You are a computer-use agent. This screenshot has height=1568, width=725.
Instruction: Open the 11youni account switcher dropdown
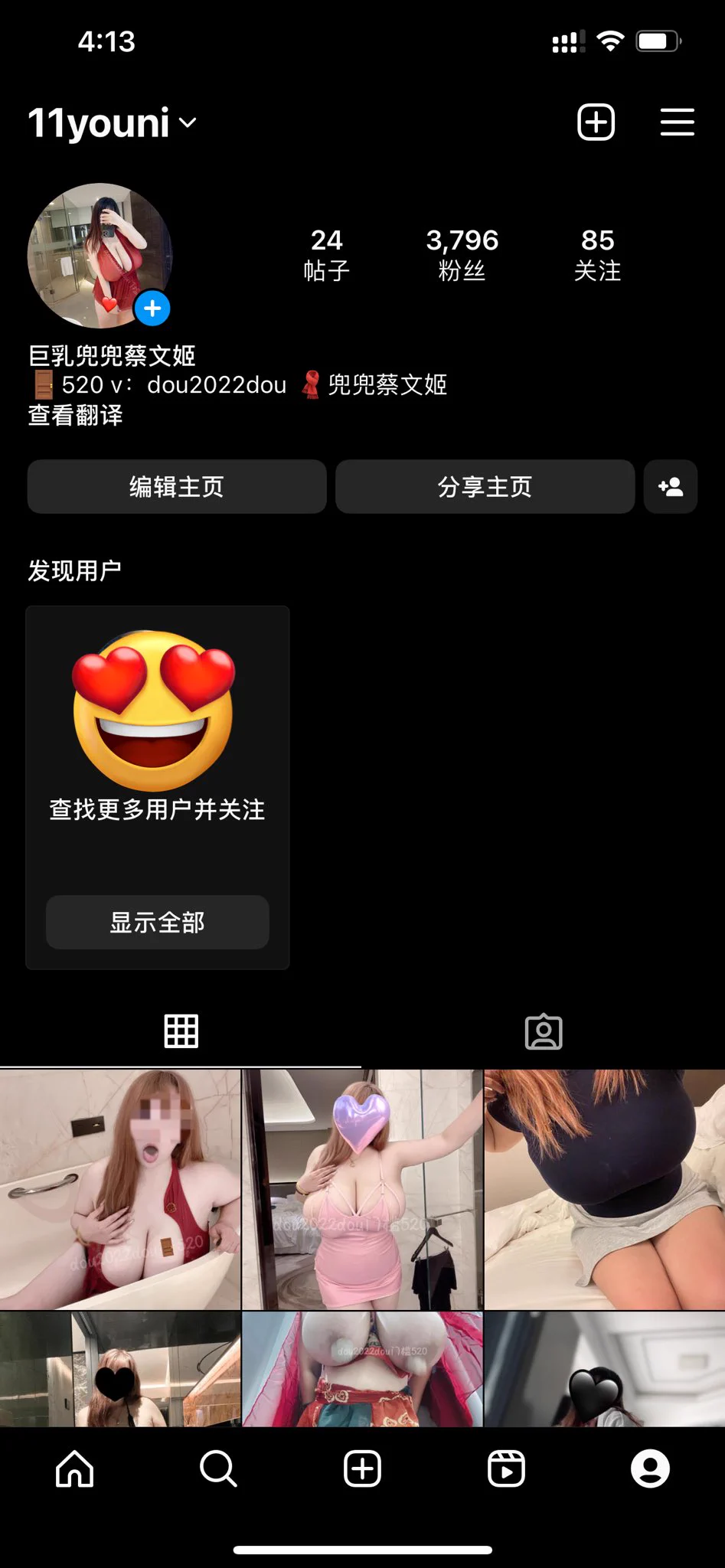[113, 122]
